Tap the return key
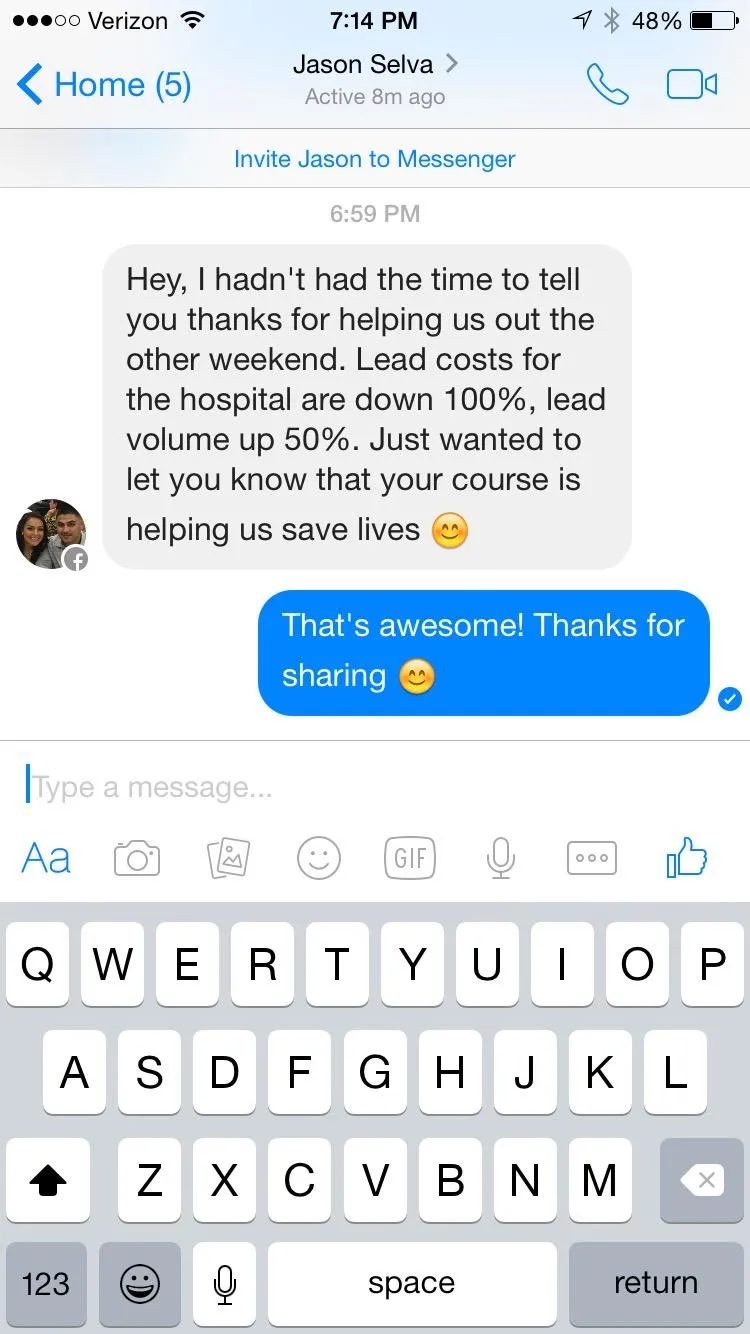Viewport: 750px width, 1334px height. coord(656,1284)
